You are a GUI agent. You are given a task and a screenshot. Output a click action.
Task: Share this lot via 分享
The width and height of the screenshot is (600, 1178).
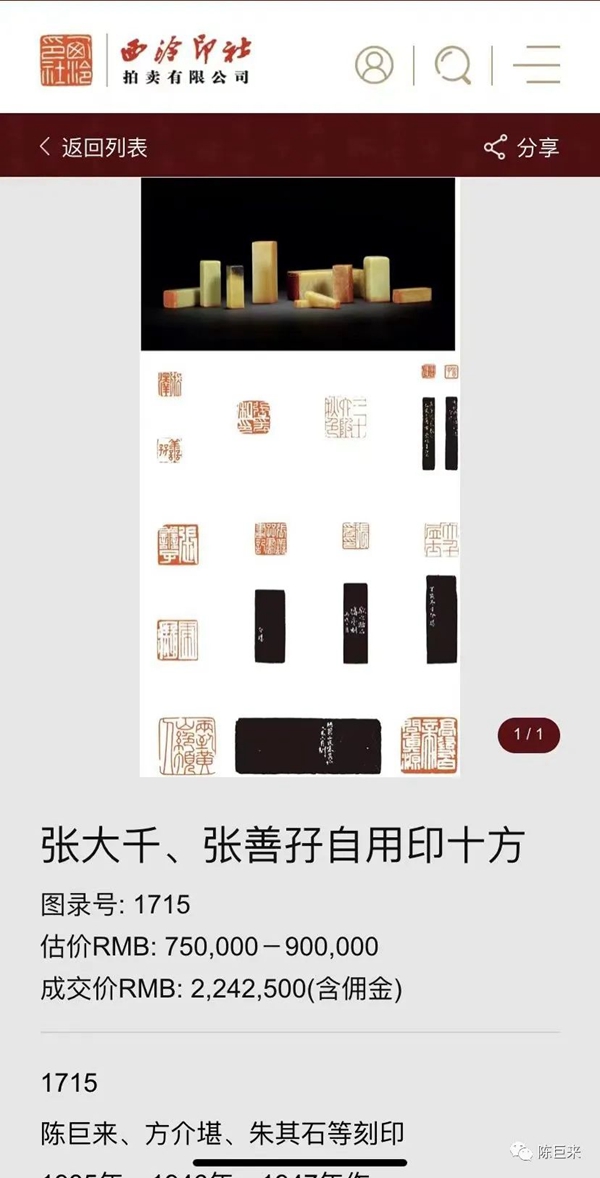[521, 148]
